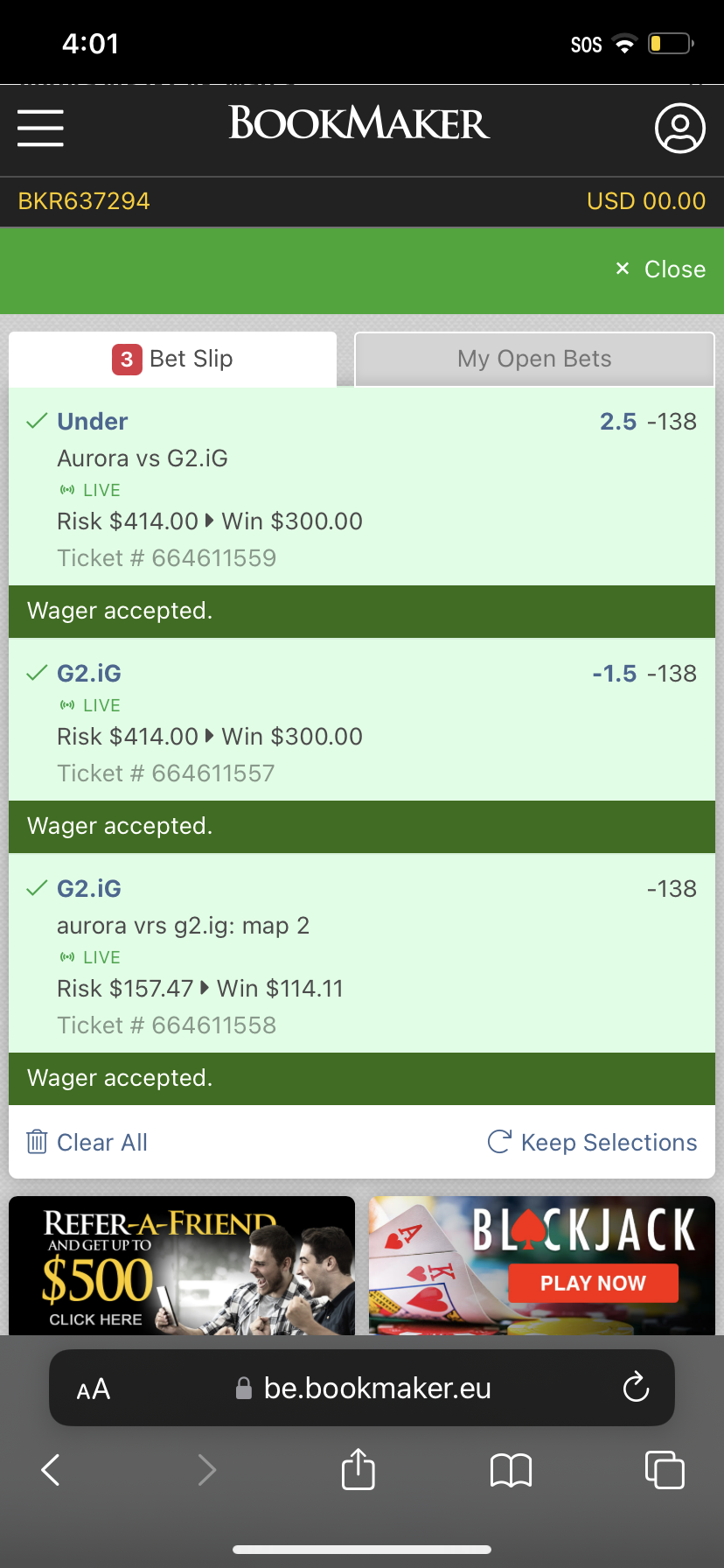Open the Refer-A-Friend $500 banner
Image resolution: width=724 pixels, height=1568 pixels.
click(182, 1265)
